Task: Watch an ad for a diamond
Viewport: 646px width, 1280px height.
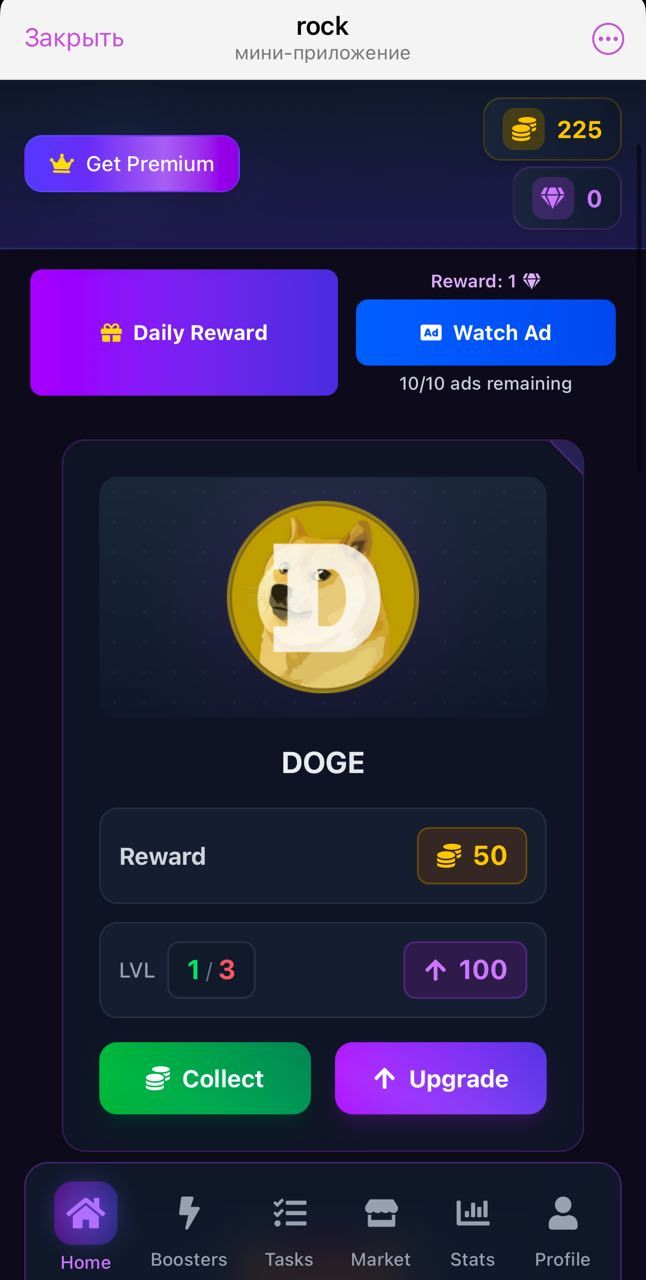Action: click(485, 333)
